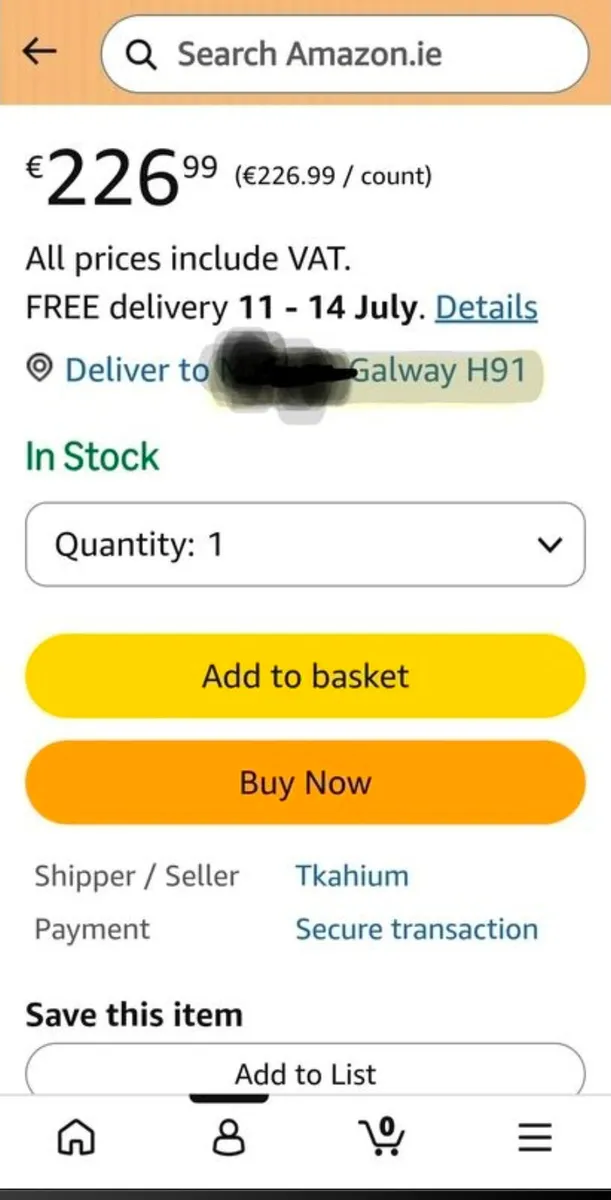Tap the Buy Now button
This screenshot has width=611, height=1200.
[305, 782]
